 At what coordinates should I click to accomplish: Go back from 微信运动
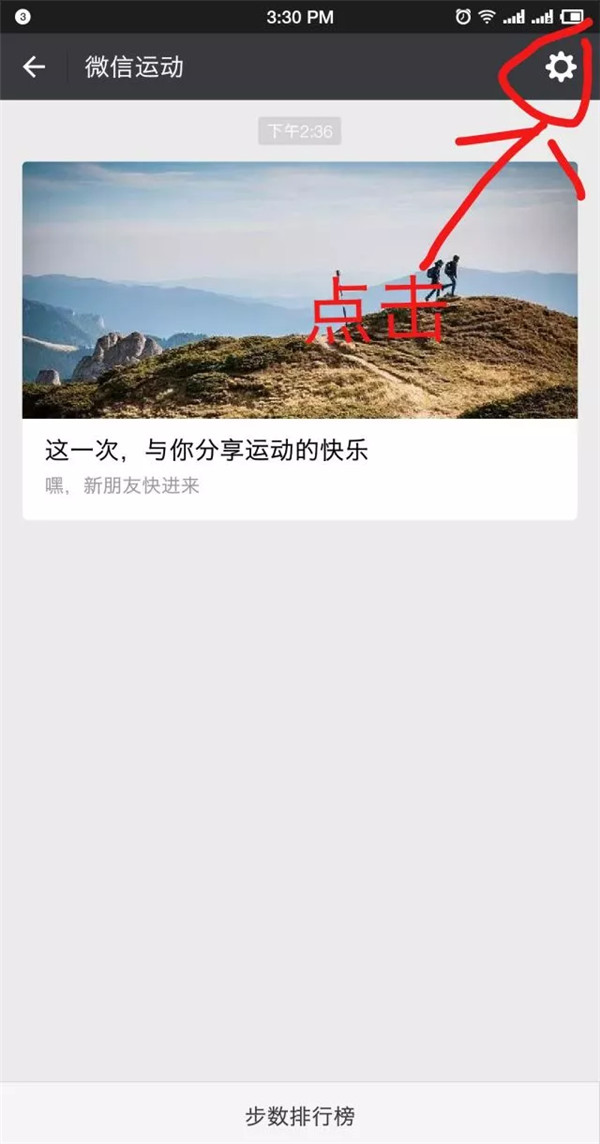pos(34,67)
